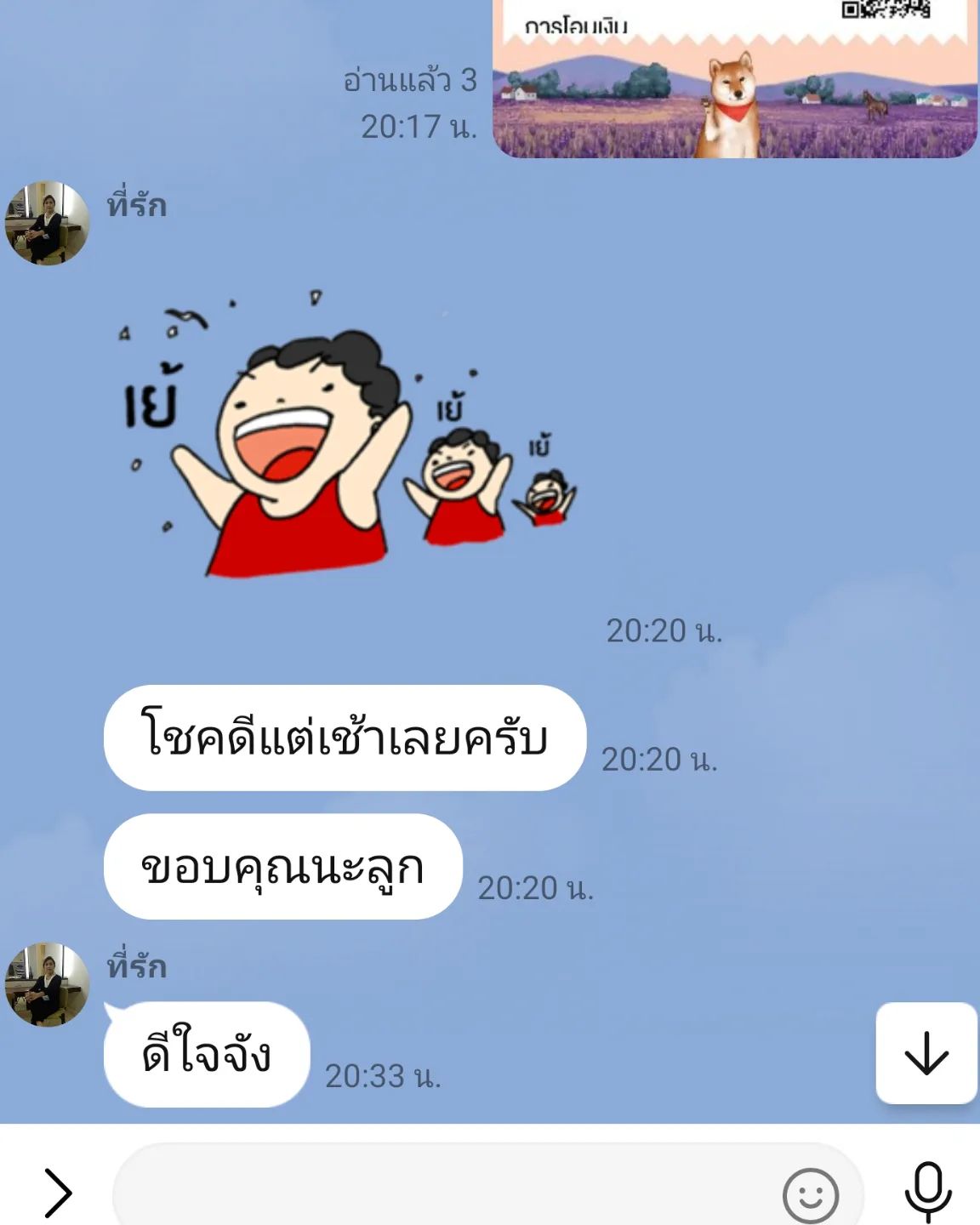This screenshot has width=980, height=1225.
Task: Expand the attachment options arrow
Action: pyautogui.click(x=58, y=1193)
